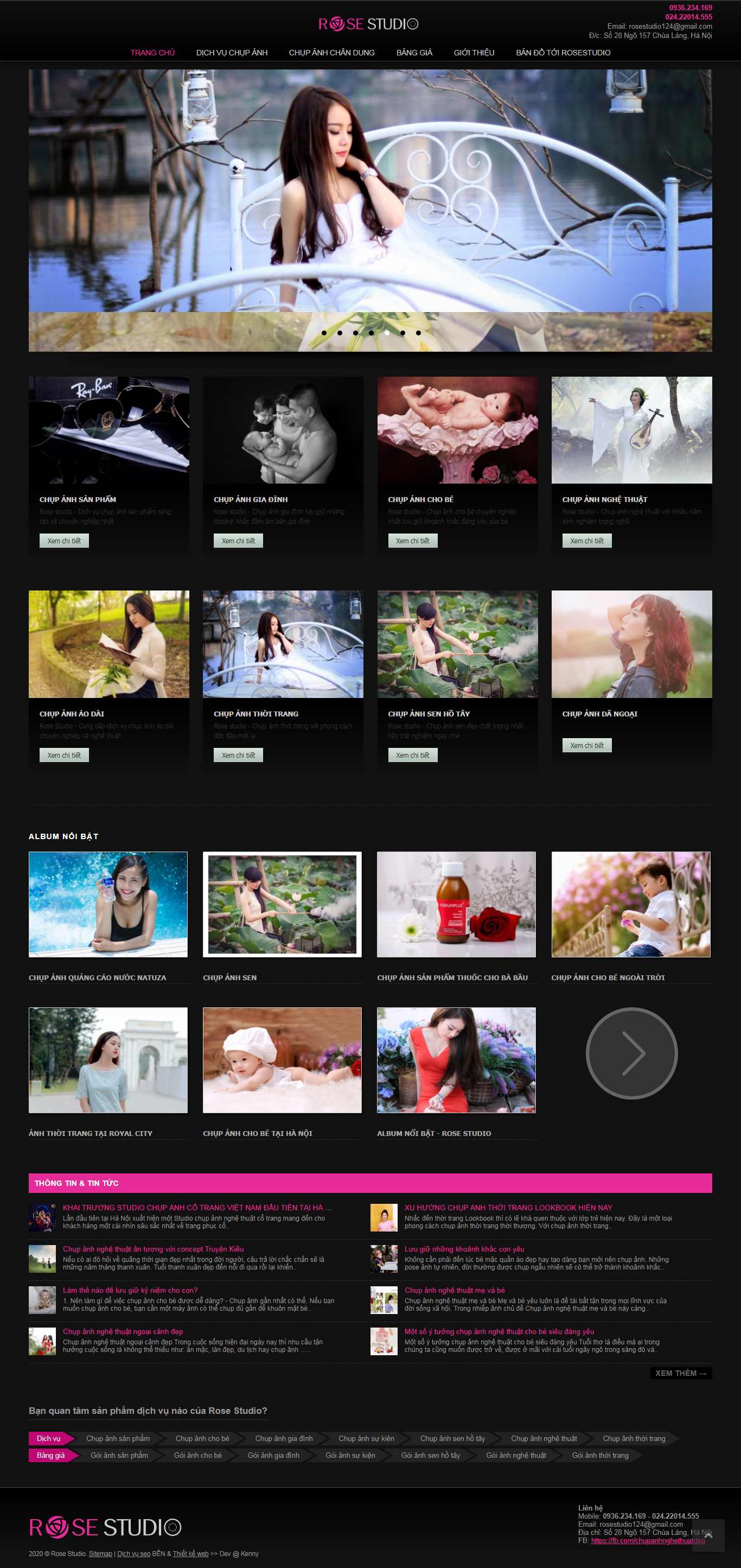The width and height of the screenshot is (741, 1568).
Task: Open the Facebook link in footer
Action: coord(647,1540)
